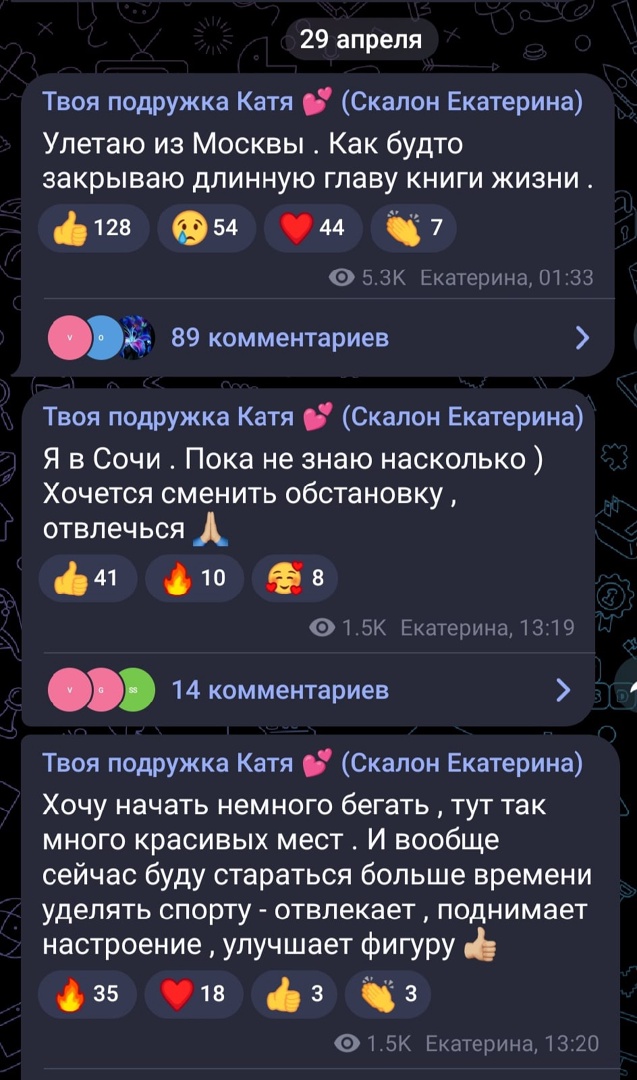Screen dimensions: 637x1080
Task: Tap the red heart reaction with 18
Action: (195, 994)
